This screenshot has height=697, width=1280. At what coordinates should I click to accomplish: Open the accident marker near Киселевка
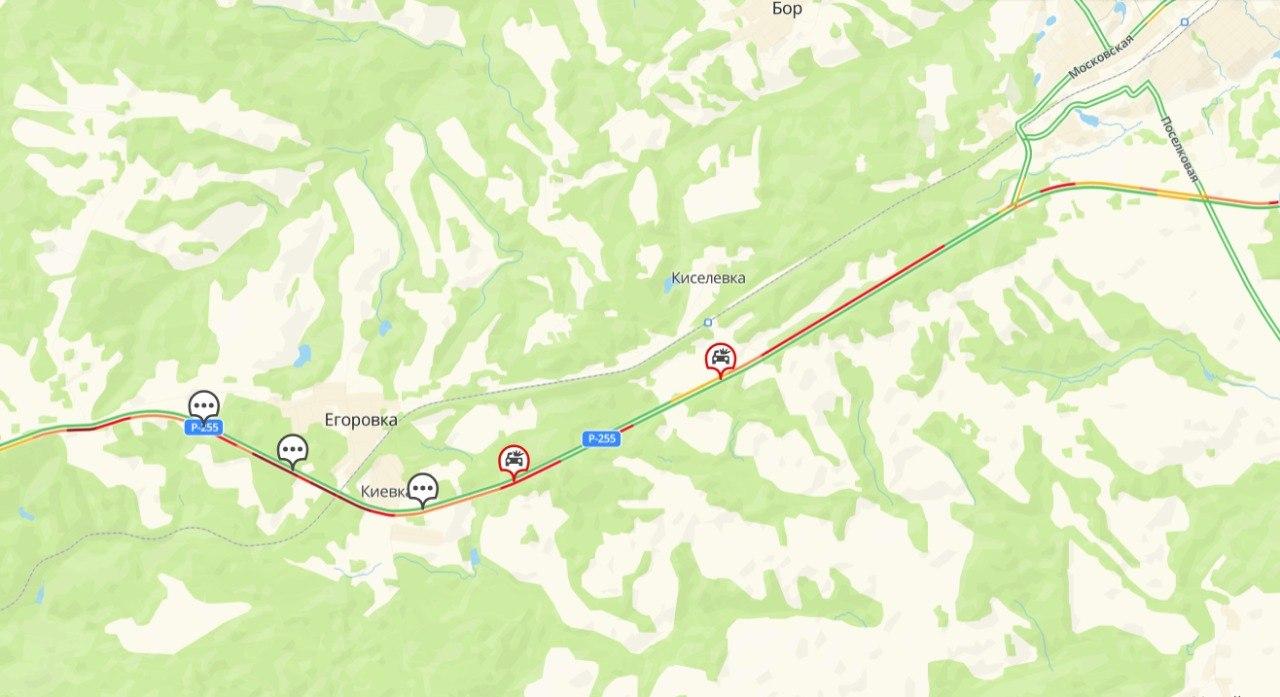(720, 357)
